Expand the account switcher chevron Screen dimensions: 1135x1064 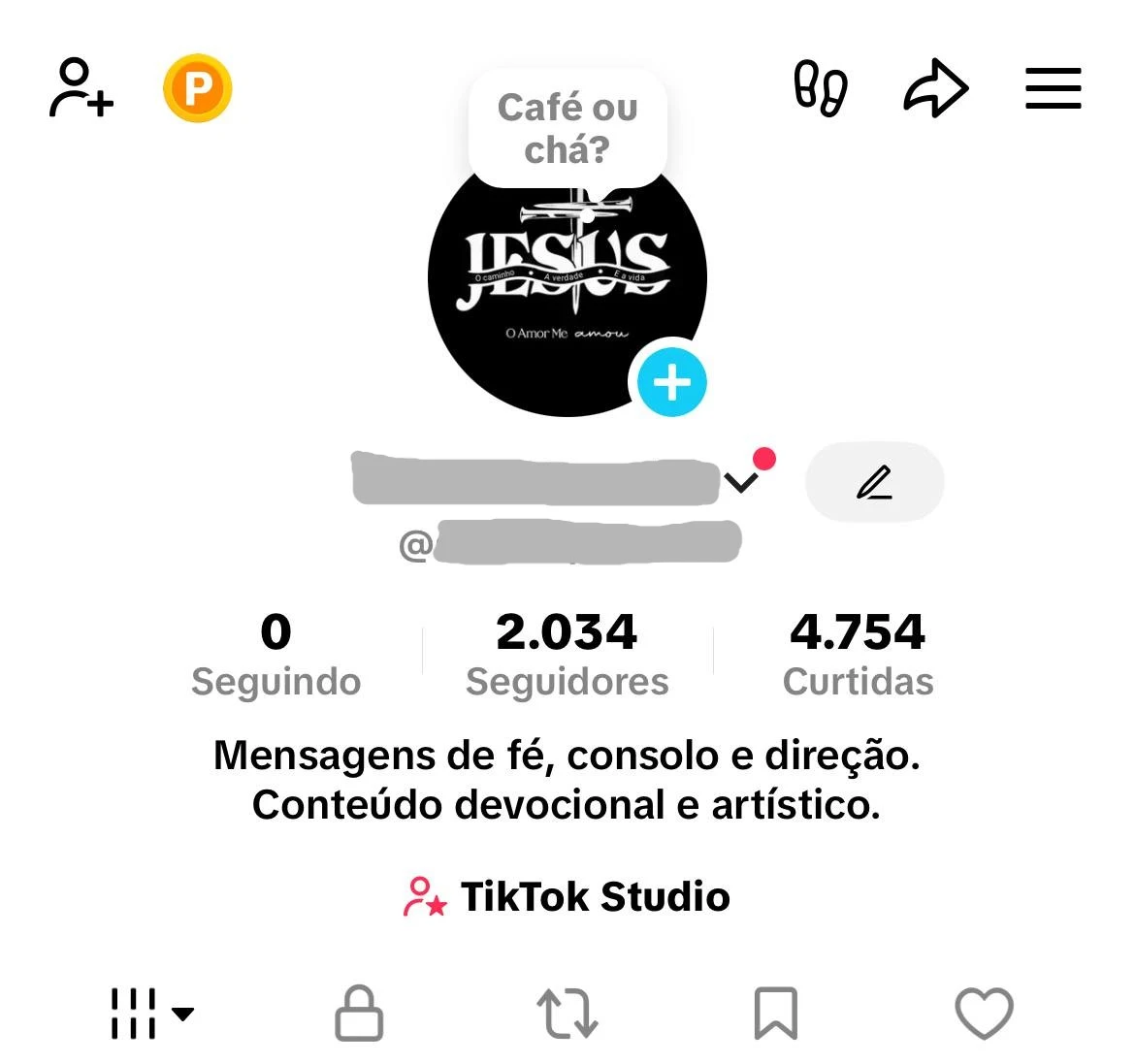click(741, 482)
